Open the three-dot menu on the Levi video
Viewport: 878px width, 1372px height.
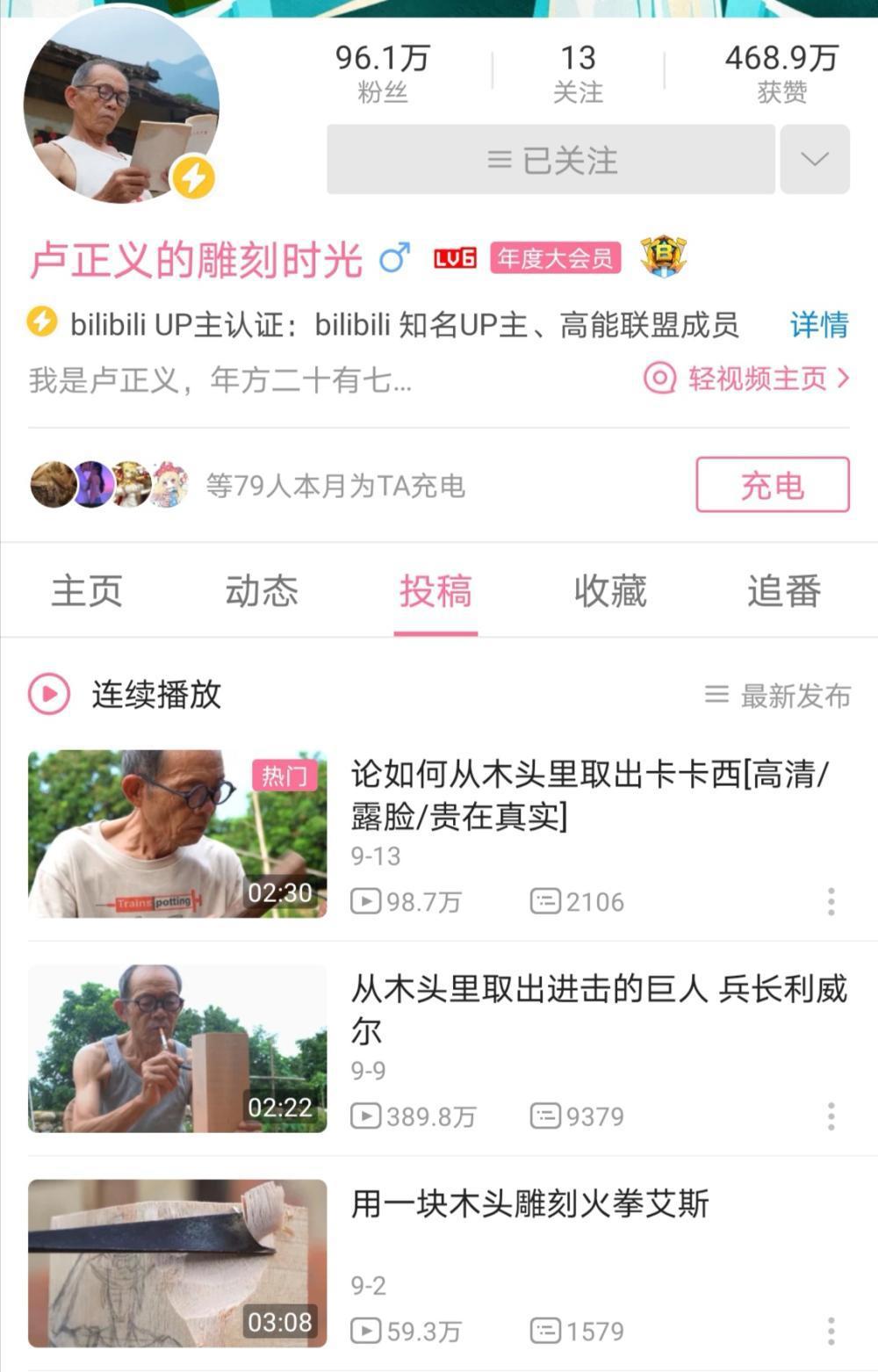(x=831, y=1115)
